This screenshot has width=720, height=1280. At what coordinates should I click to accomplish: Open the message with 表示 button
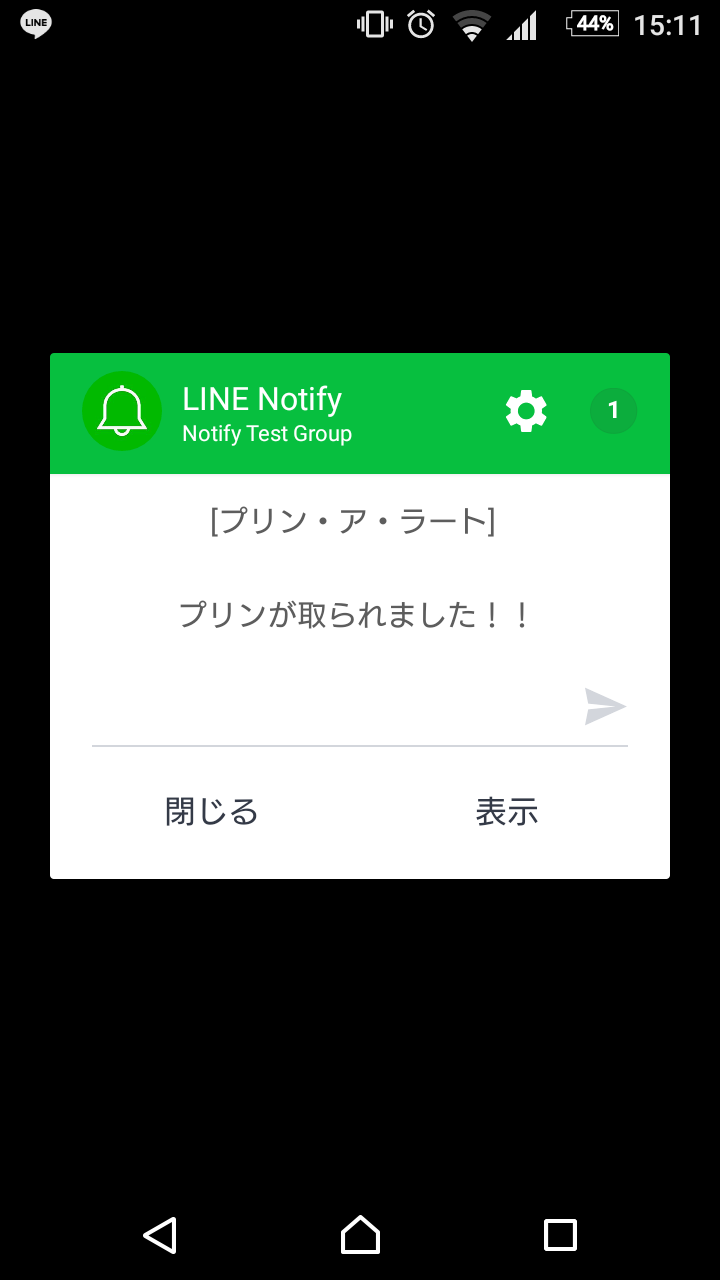(x=507, y=812)
